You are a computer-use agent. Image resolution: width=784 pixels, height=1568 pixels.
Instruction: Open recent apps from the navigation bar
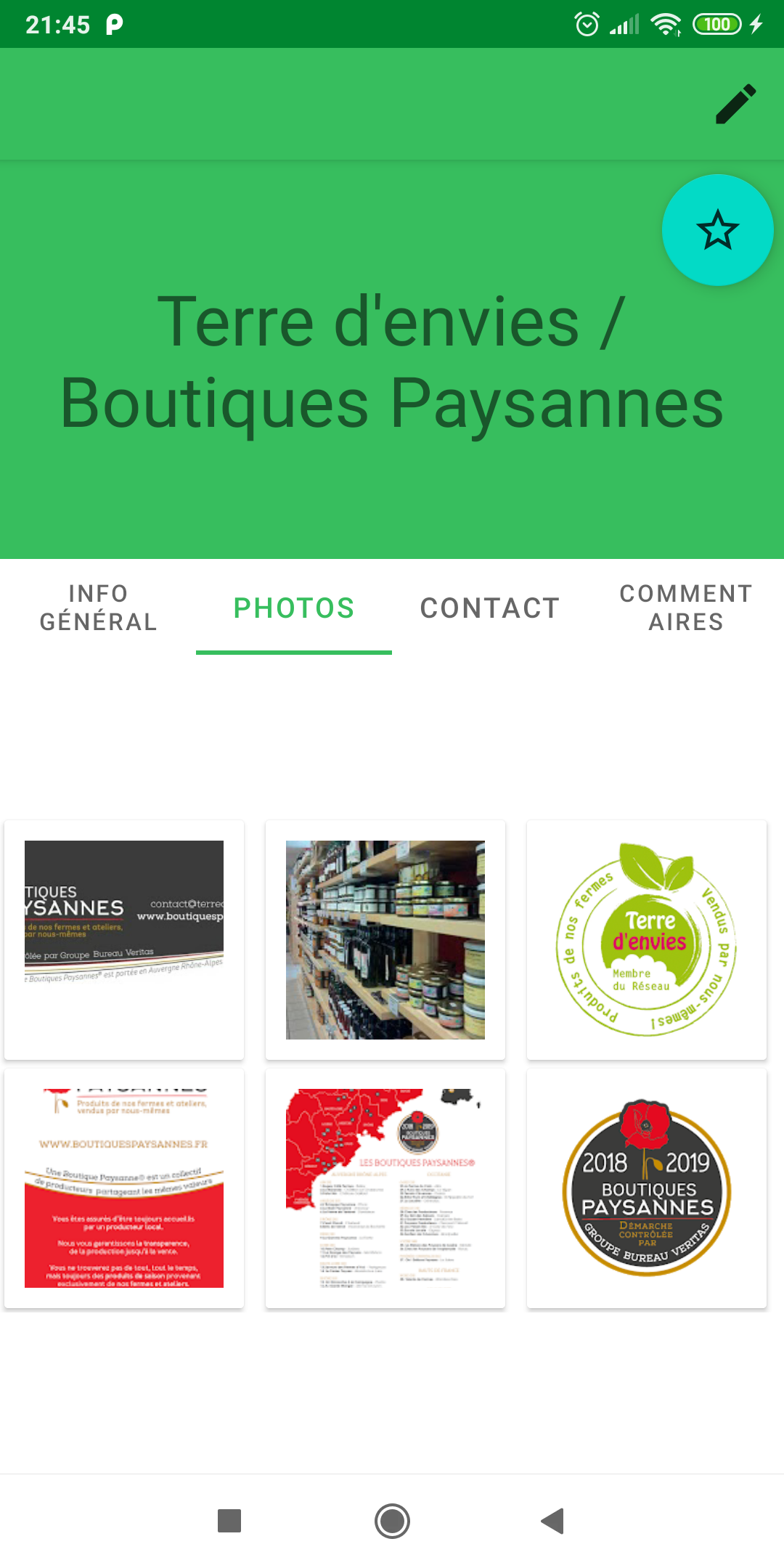[x=229, y=1520]
